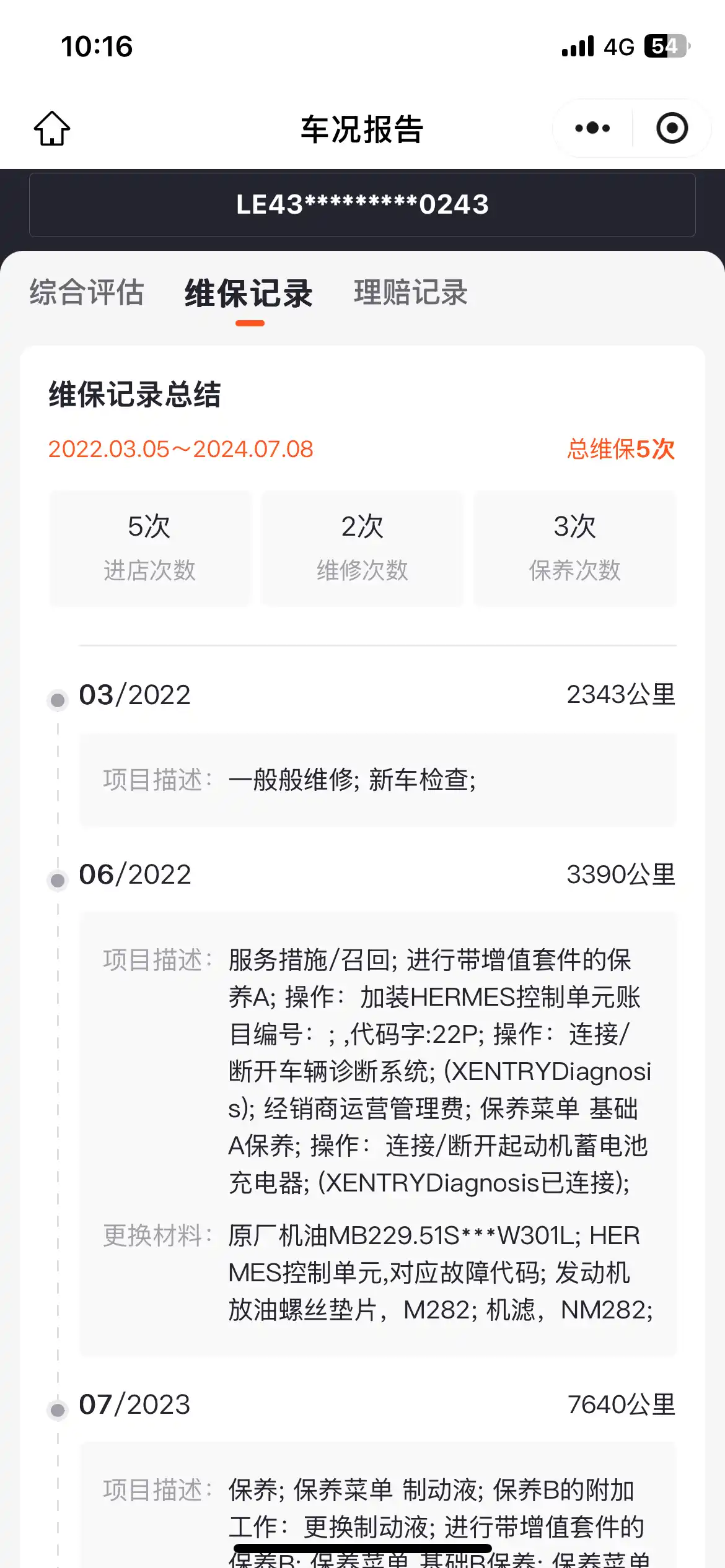Close the mini program with circle button
This screenshot has height=1568, width=725.
click(x=672, y=129)
